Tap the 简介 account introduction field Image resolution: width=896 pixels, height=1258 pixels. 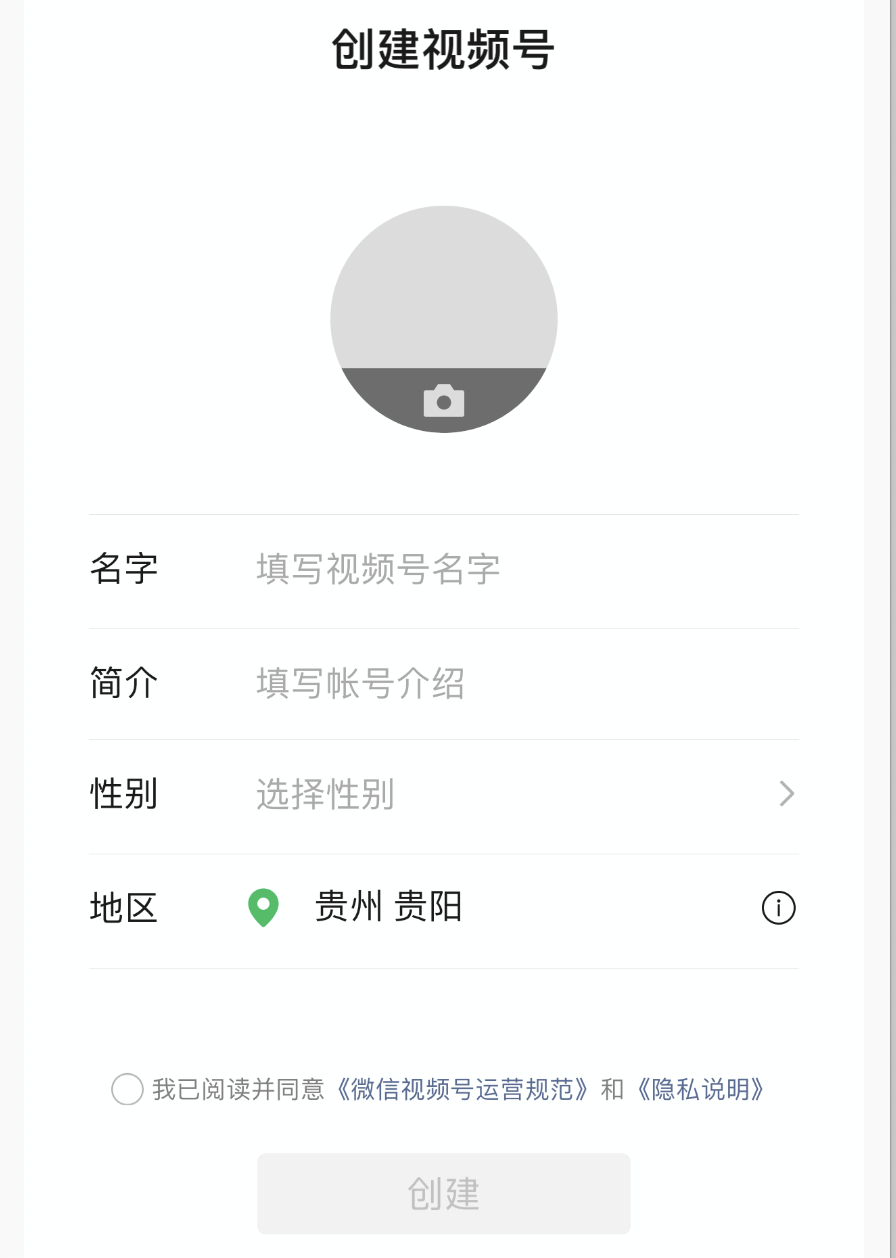520,684
